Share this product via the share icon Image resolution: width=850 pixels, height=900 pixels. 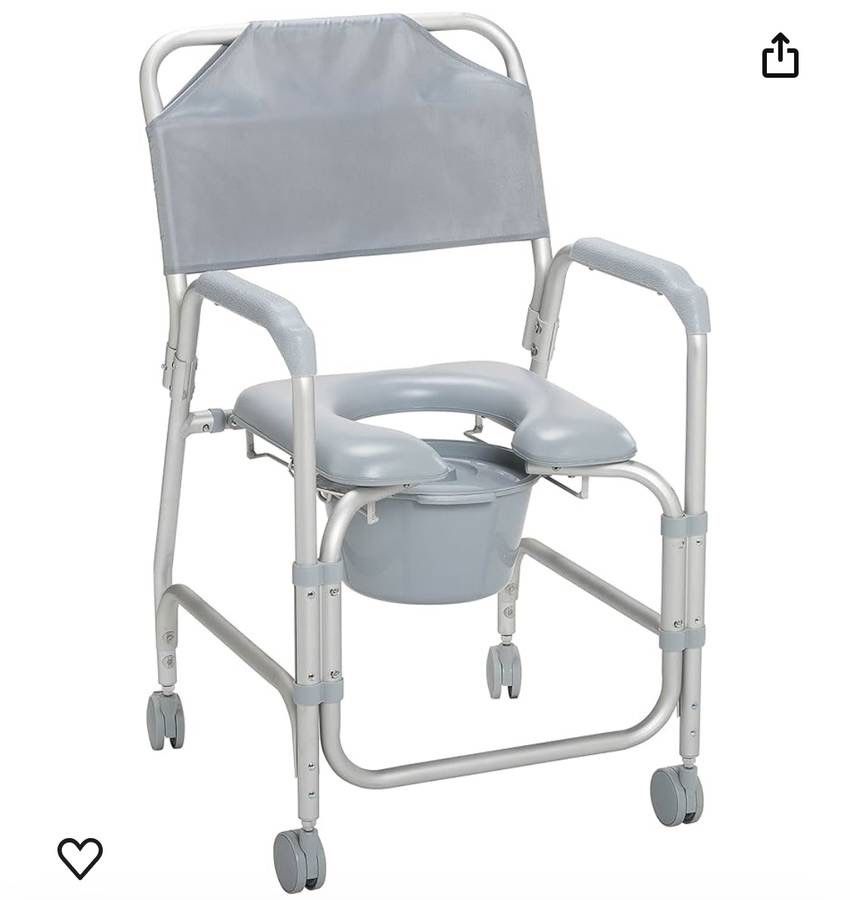pyautogui.click(x=780, y=55)
